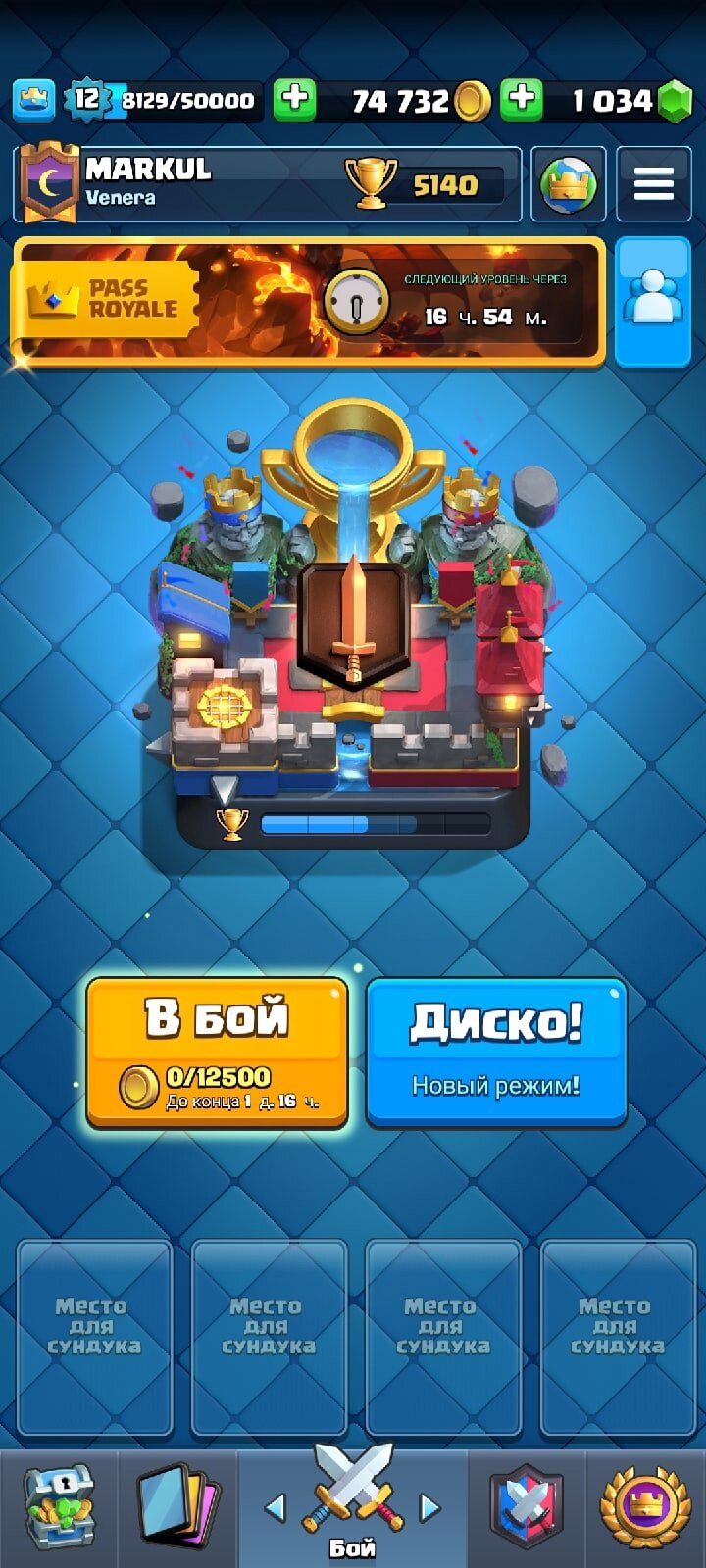Open the globe leaderboard icon

[568, 184]
